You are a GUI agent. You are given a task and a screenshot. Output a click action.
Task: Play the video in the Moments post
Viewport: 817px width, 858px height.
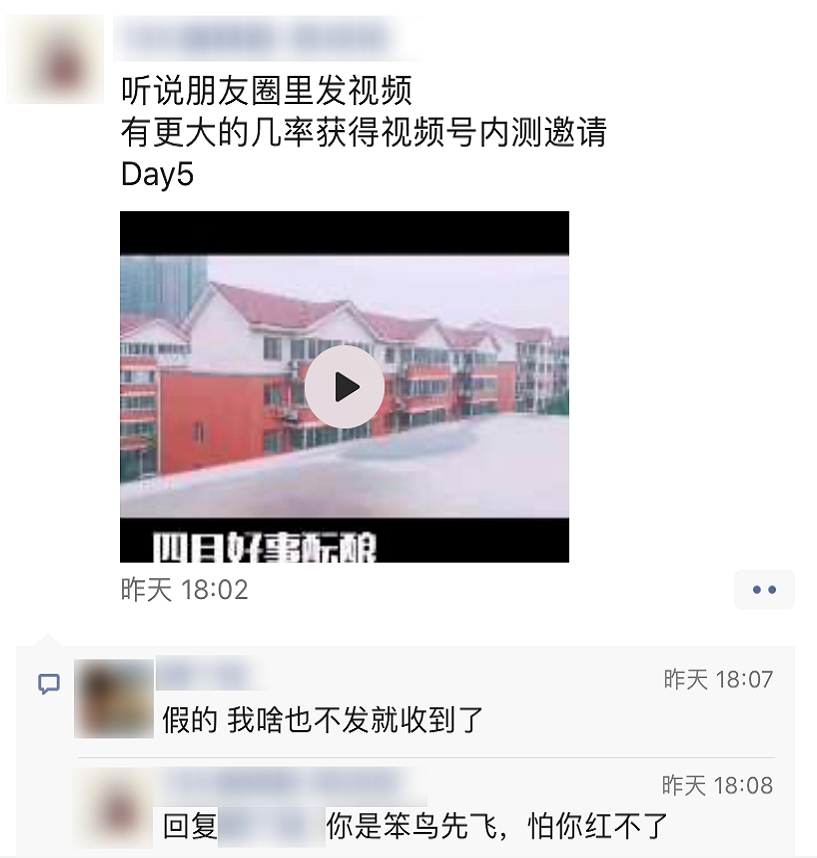point(344,387)
